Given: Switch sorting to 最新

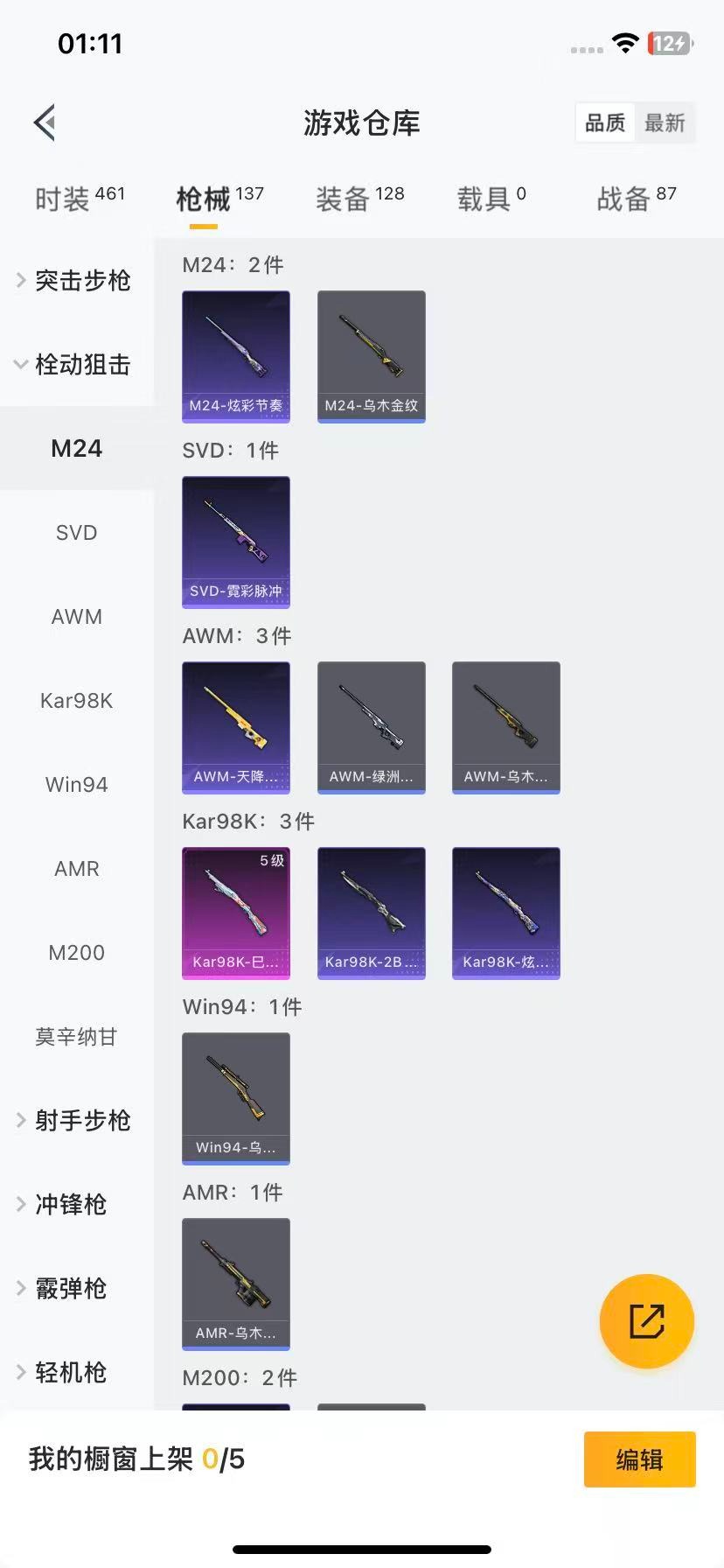Looking at the screenshot, I should [x=666, y=123].
